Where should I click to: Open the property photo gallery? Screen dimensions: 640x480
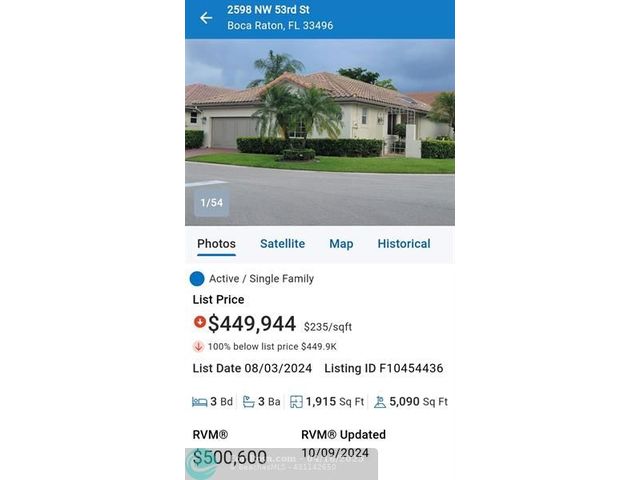(320, 130)
